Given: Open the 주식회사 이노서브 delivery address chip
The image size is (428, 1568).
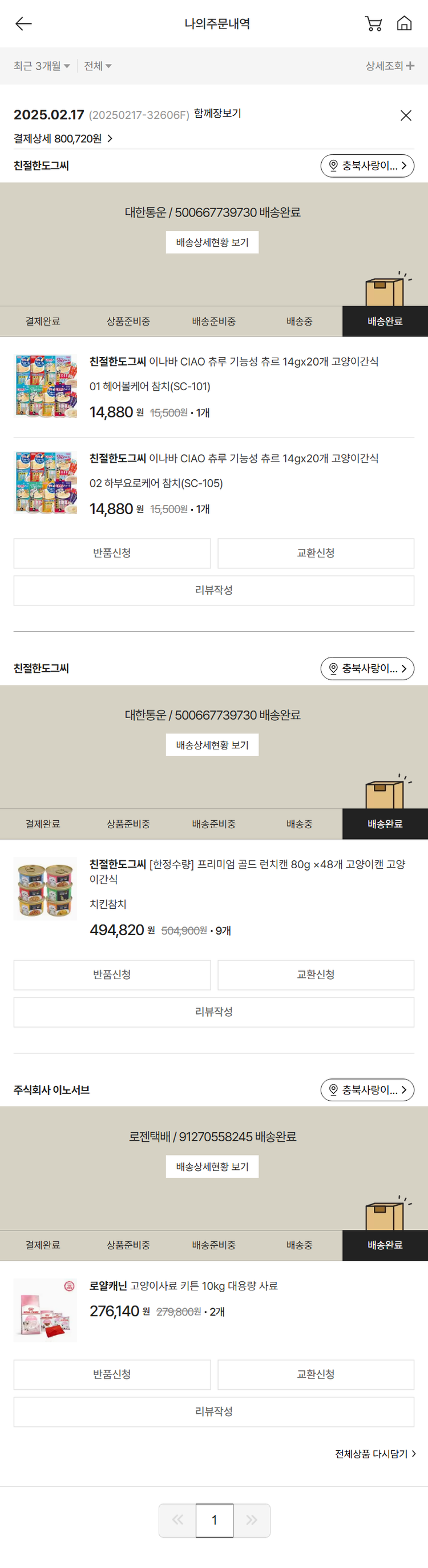Looking at the screenshot, I should (x=367, y=1089).
